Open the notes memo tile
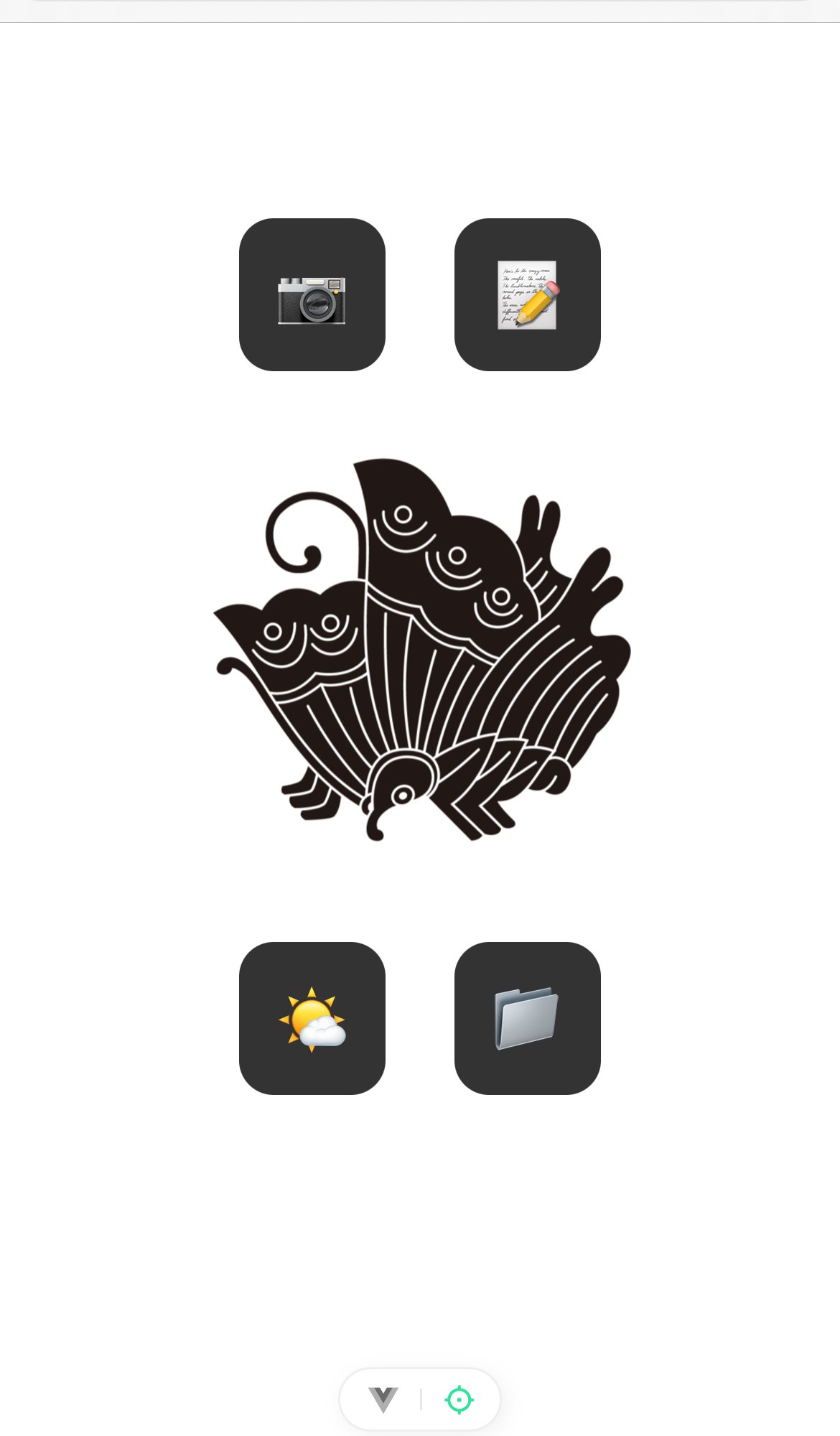840x1436 pixels. point(527,294)
